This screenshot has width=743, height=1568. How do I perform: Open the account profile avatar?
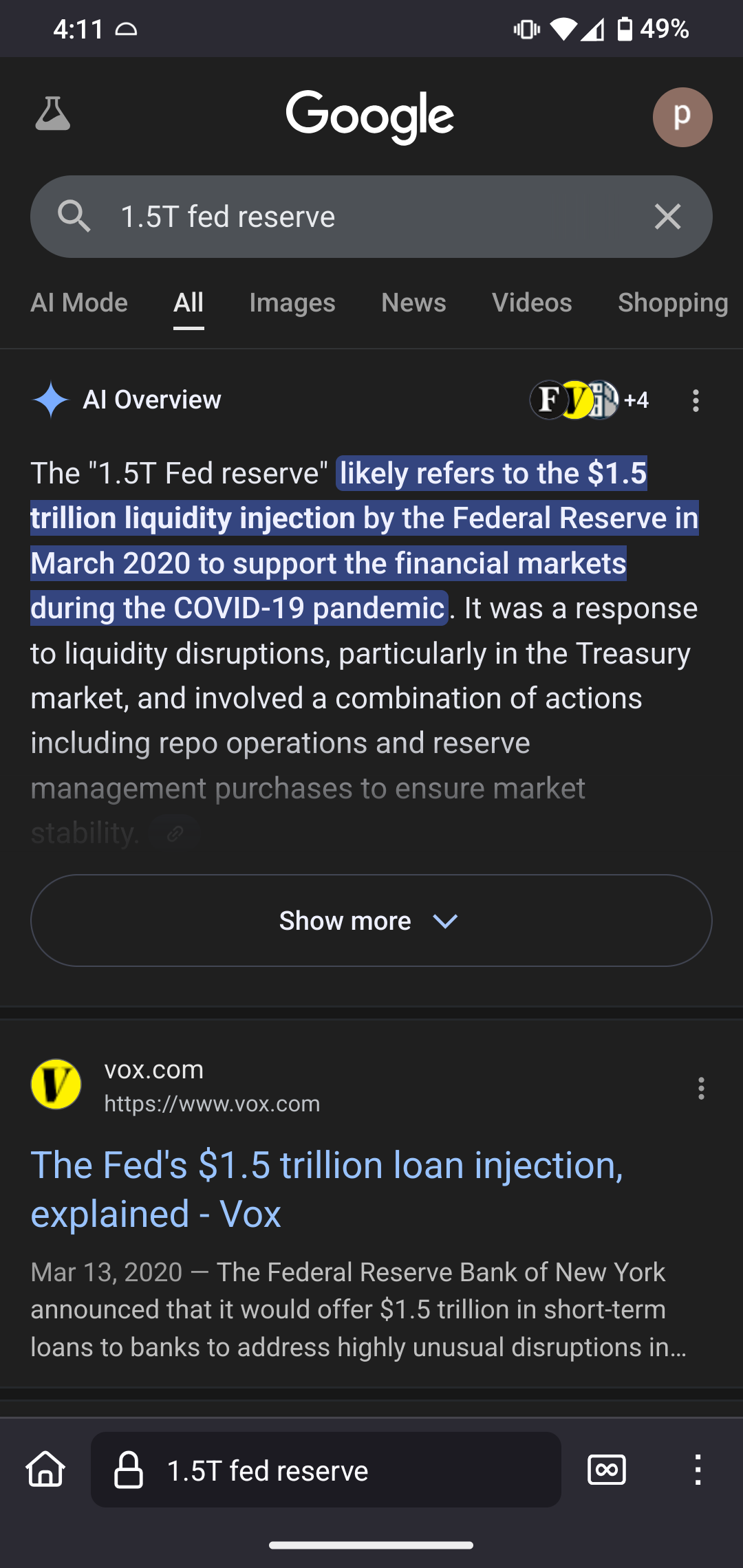[x=682, y=117]
